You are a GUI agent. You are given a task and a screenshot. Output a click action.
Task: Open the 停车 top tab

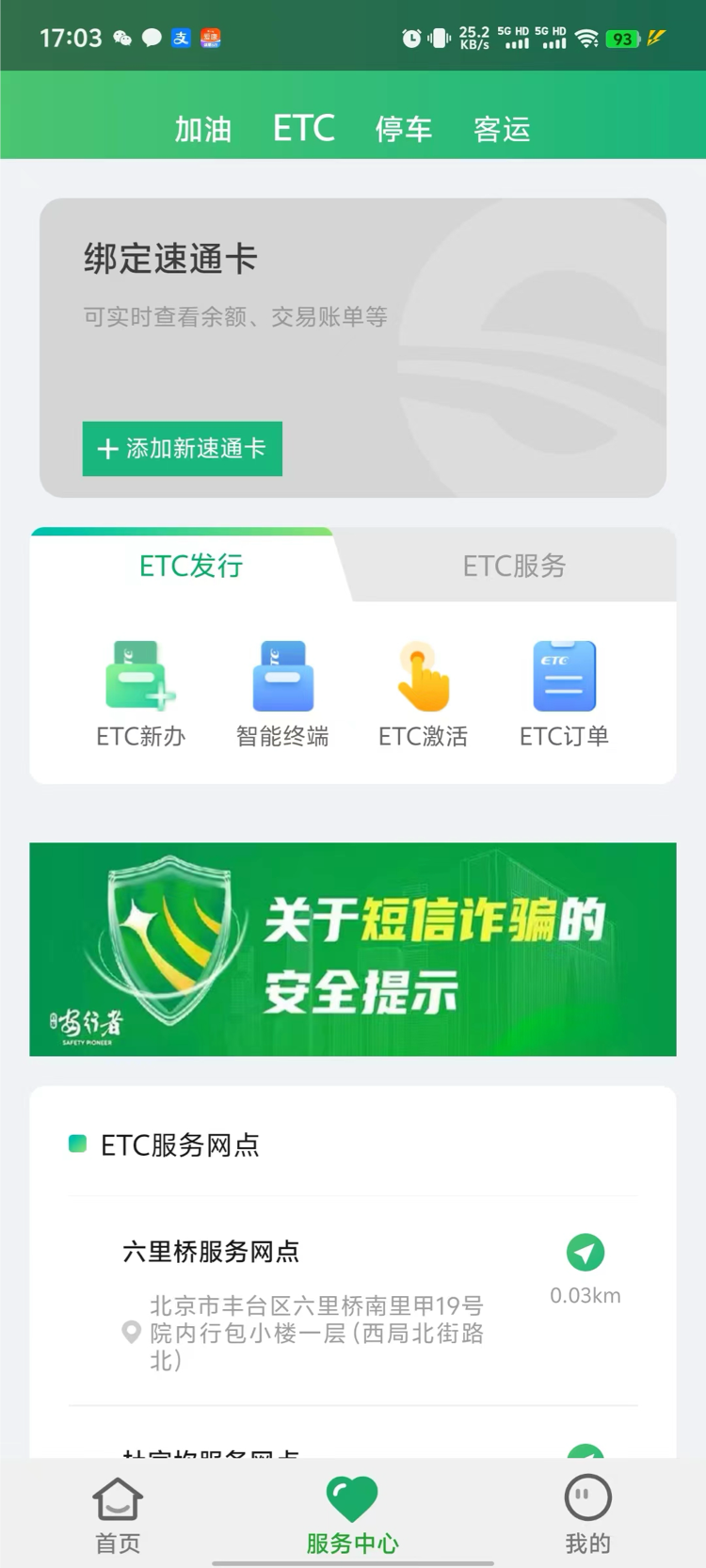[403, 129]
